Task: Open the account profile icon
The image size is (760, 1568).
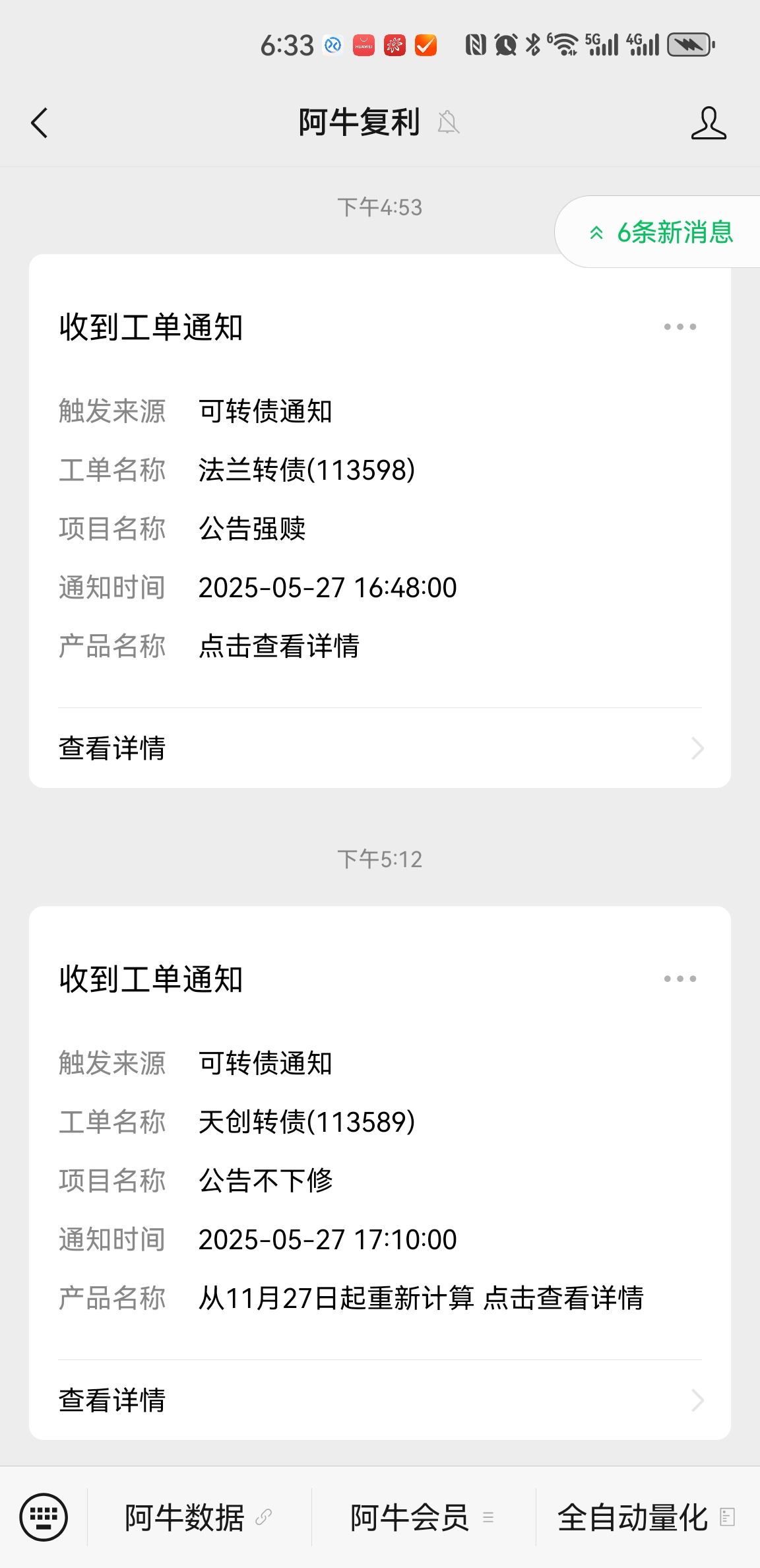Action: pos(709,123)
